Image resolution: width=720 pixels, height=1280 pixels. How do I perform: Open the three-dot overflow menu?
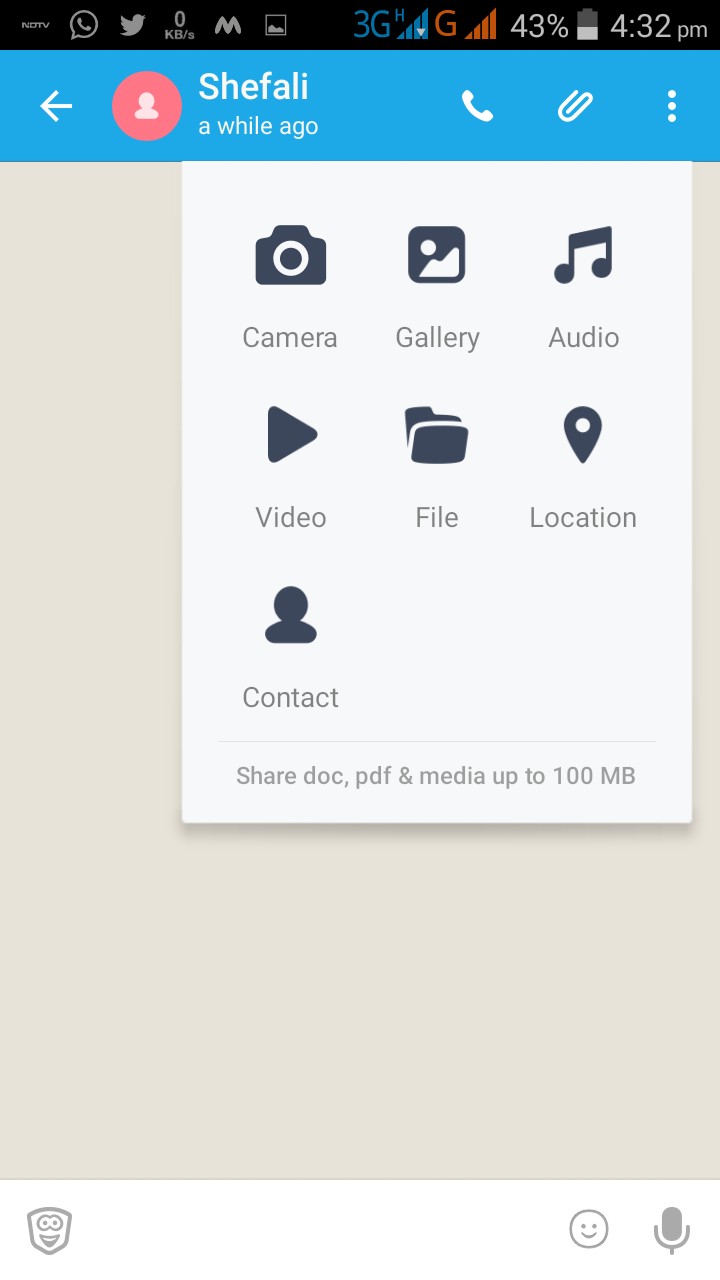click(x=672, y=106)
